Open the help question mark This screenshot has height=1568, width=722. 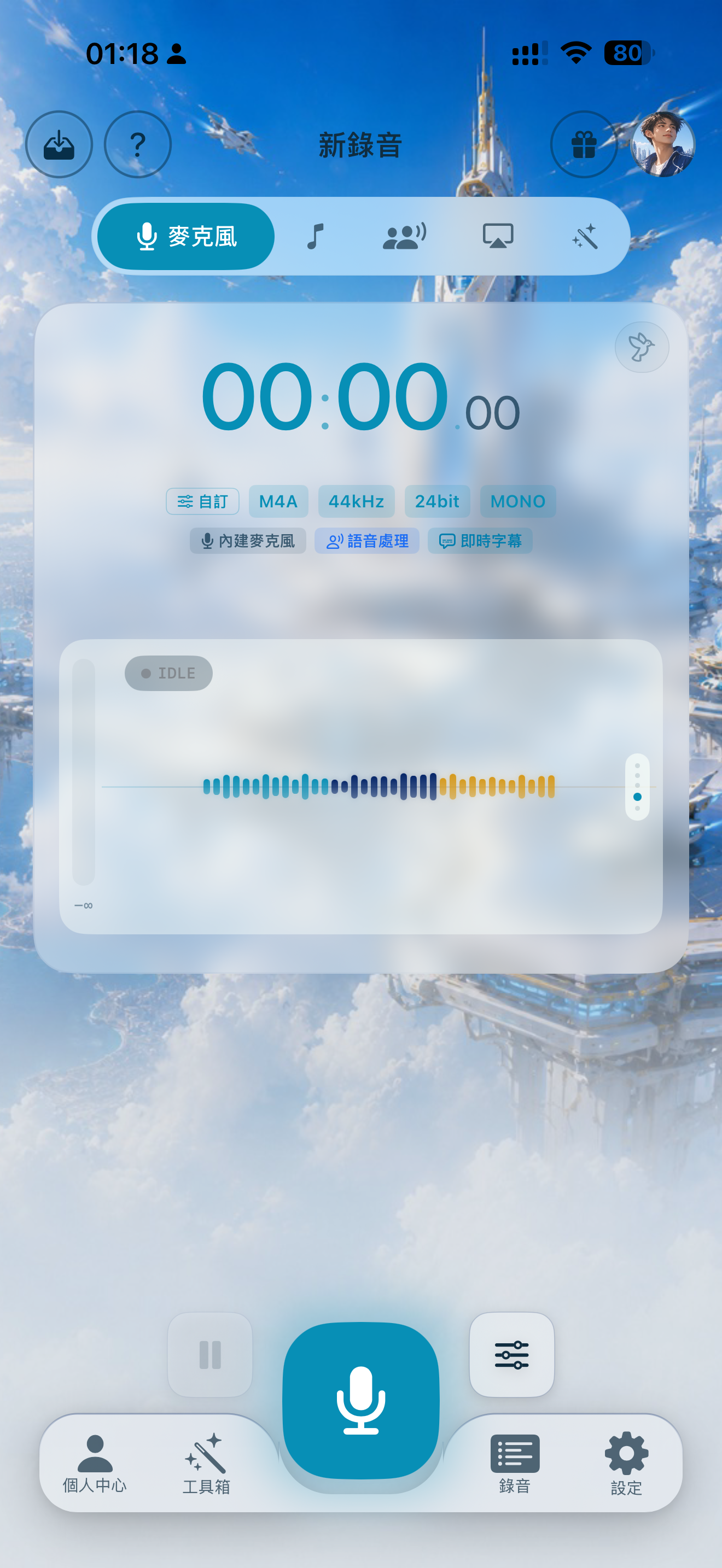138,144
